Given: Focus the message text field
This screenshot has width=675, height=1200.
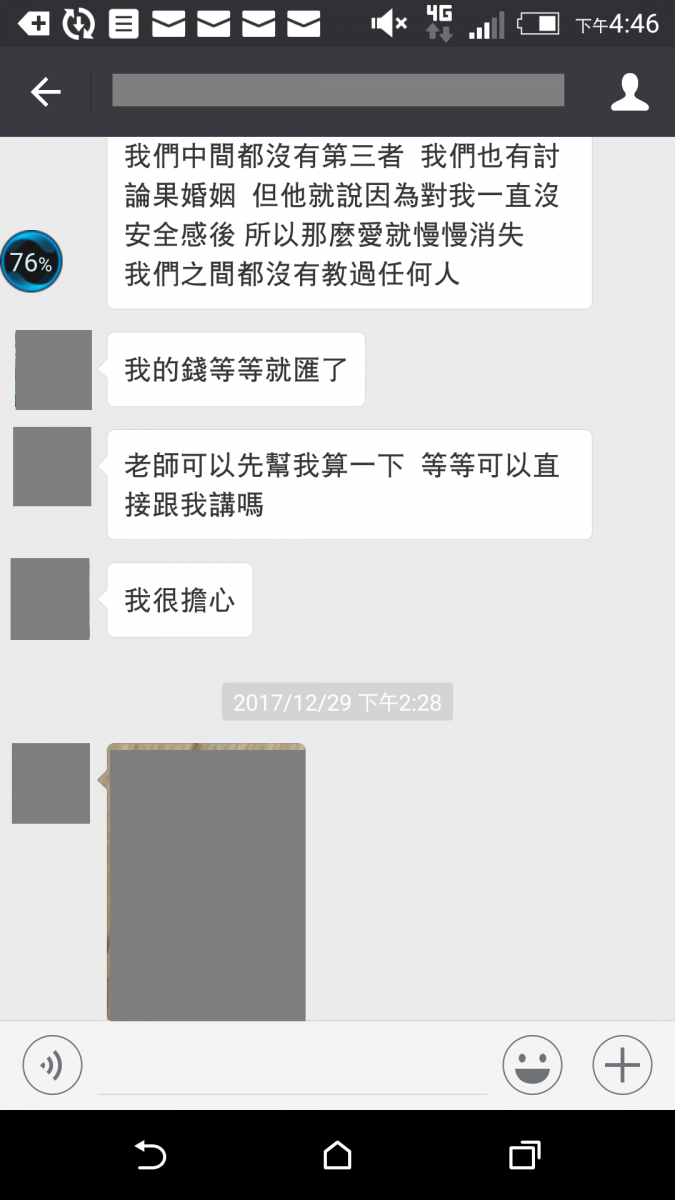Looking at the screenshot, I should (292, 1068).
